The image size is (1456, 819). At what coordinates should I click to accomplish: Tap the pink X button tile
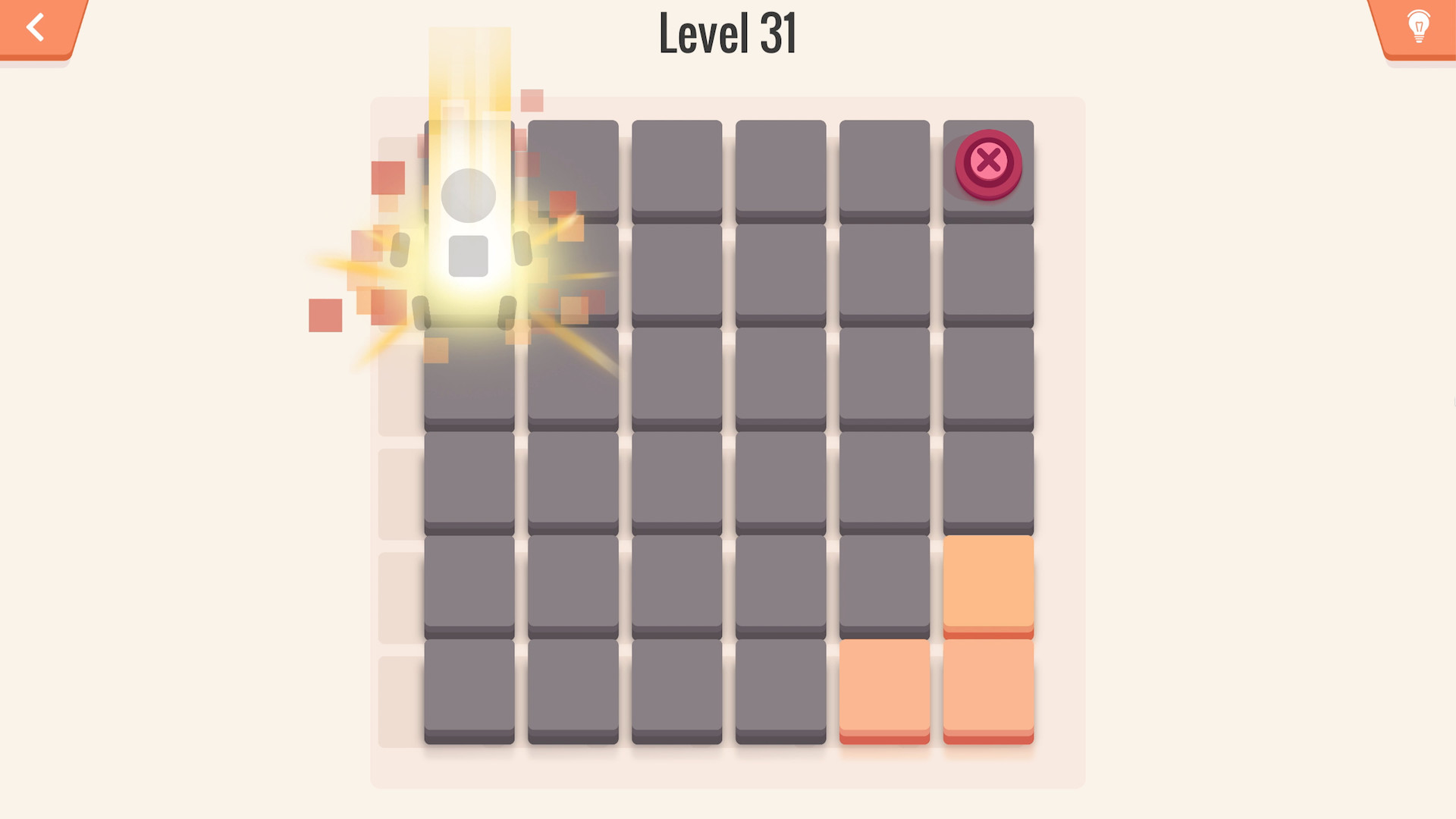988,163
